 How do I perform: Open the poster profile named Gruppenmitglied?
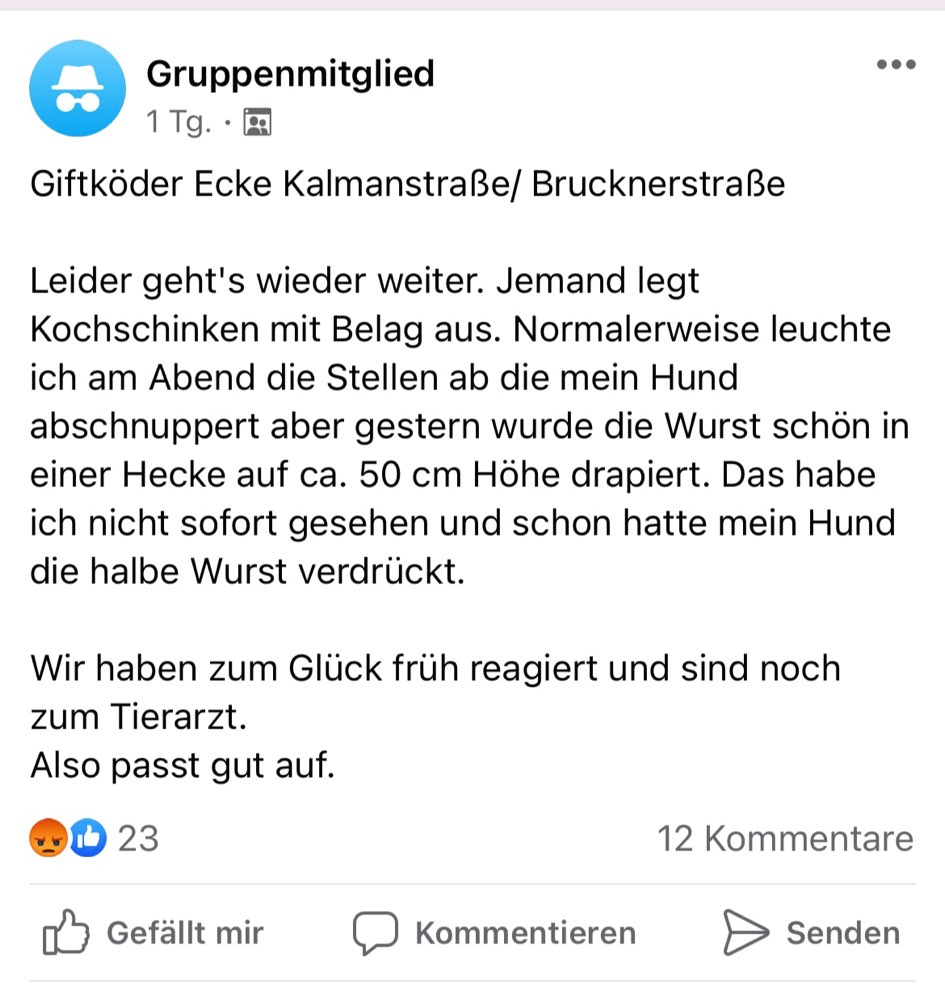pos(290,73)
